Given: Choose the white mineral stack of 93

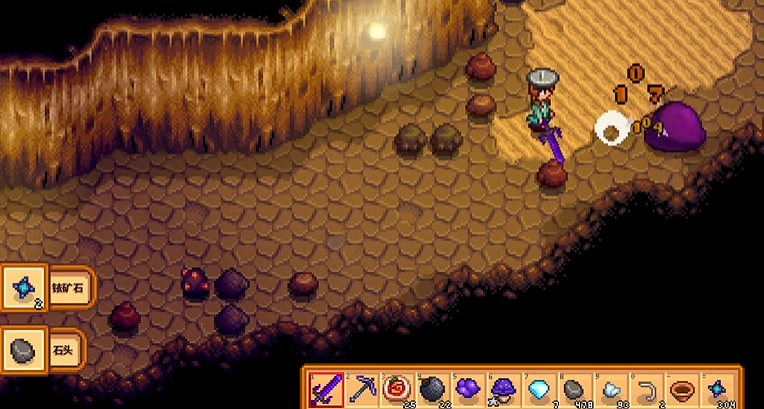Looking at the screenshot, I should coord(610,387).
